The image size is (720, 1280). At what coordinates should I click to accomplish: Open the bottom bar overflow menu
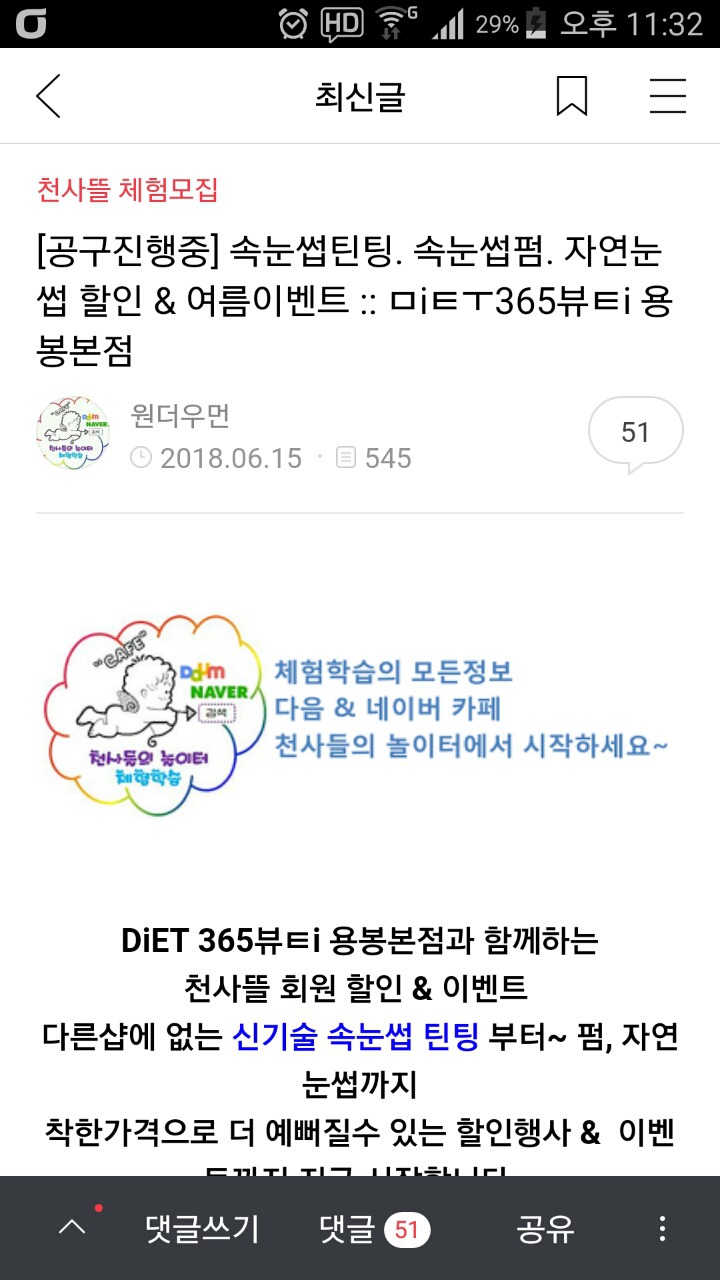coord(662,1228)
